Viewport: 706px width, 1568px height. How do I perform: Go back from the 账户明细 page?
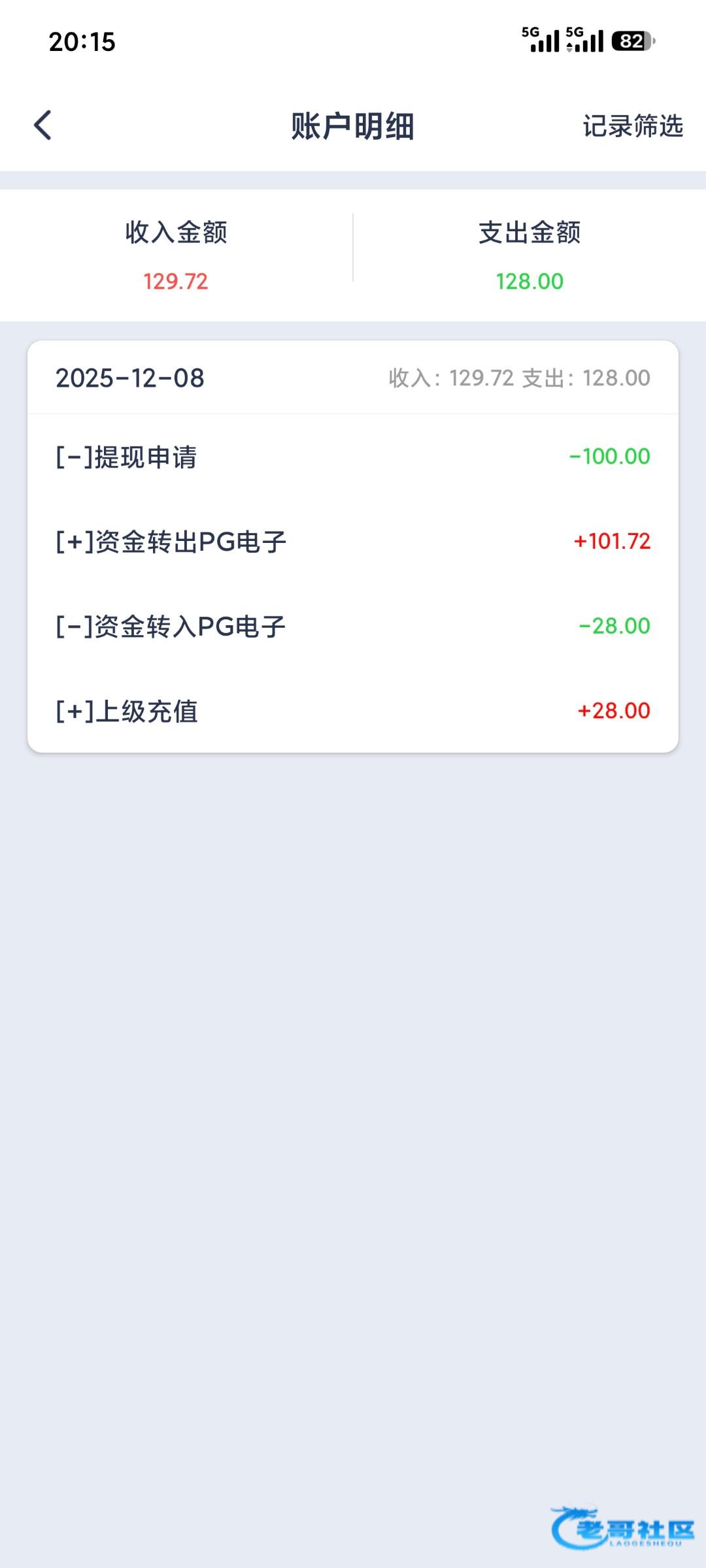(x=43, y=125)
